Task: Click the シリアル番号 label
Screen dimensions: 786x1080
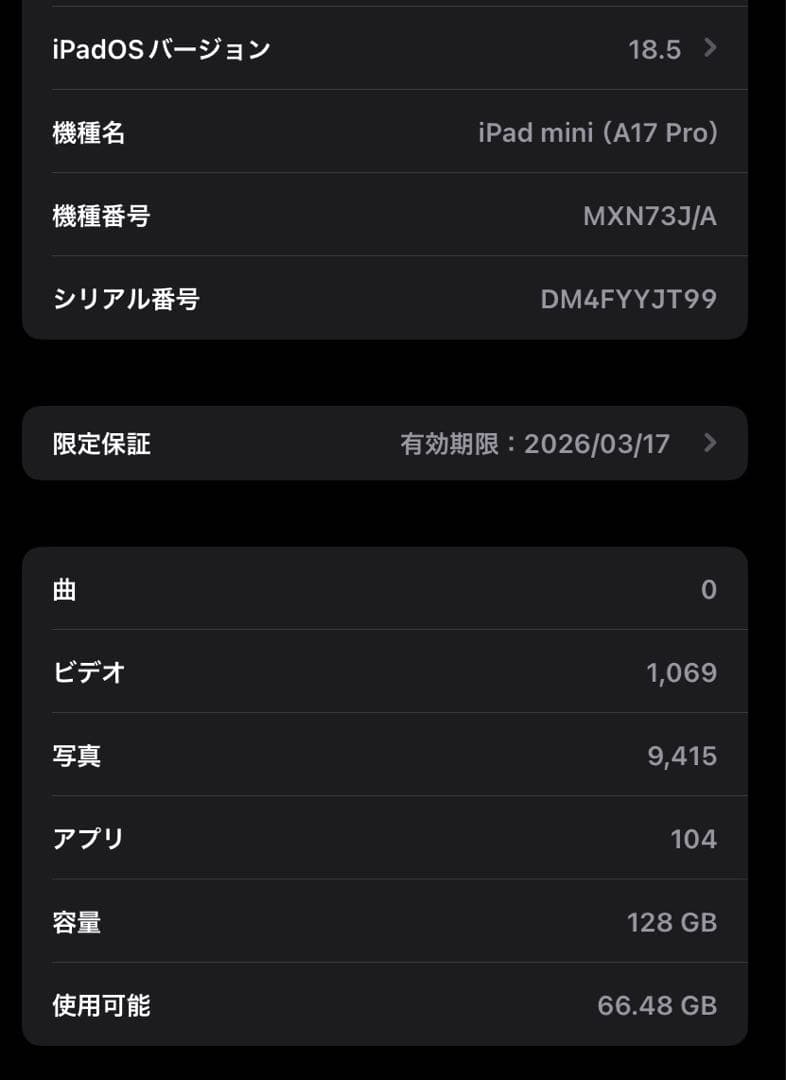Action: click(127, 298)
